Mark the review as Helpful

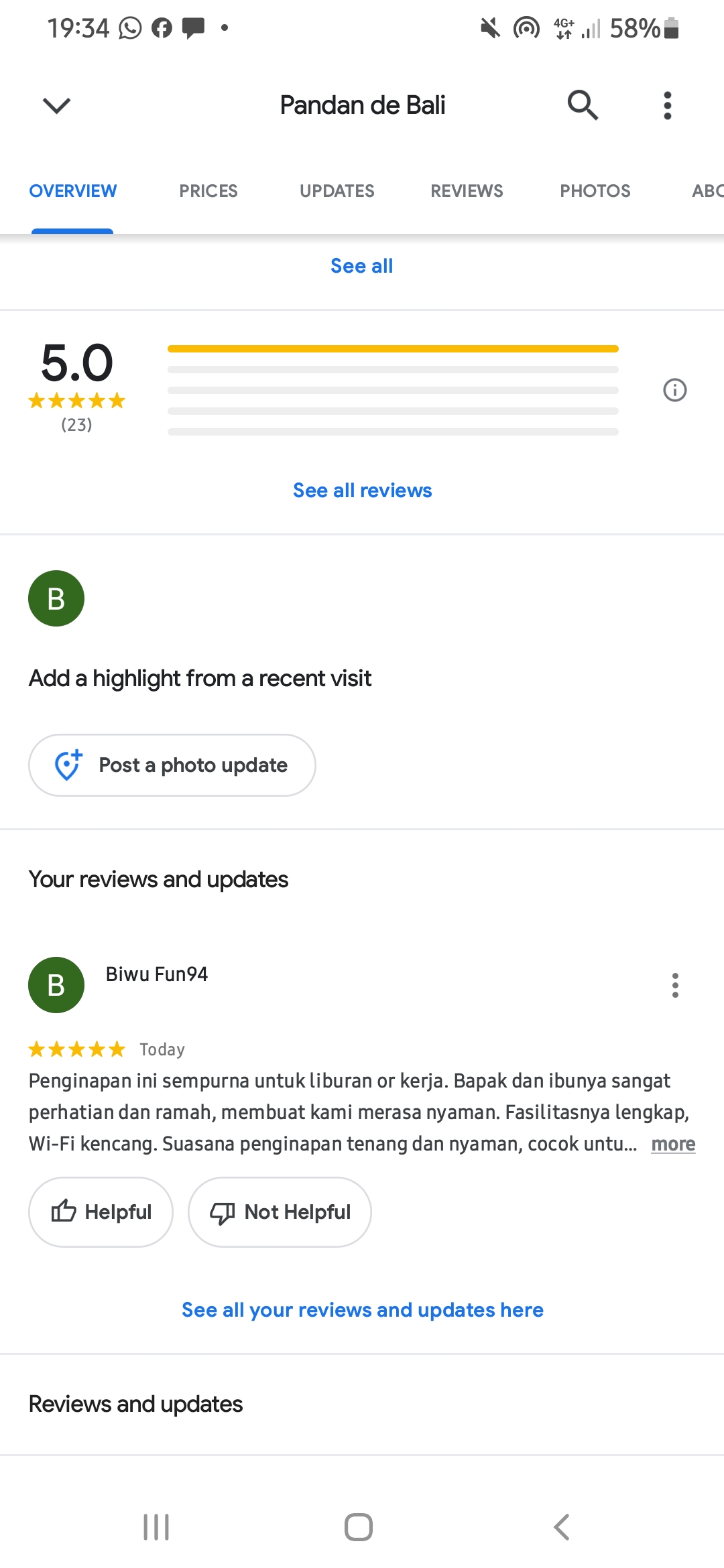[x=101, y=1212]
